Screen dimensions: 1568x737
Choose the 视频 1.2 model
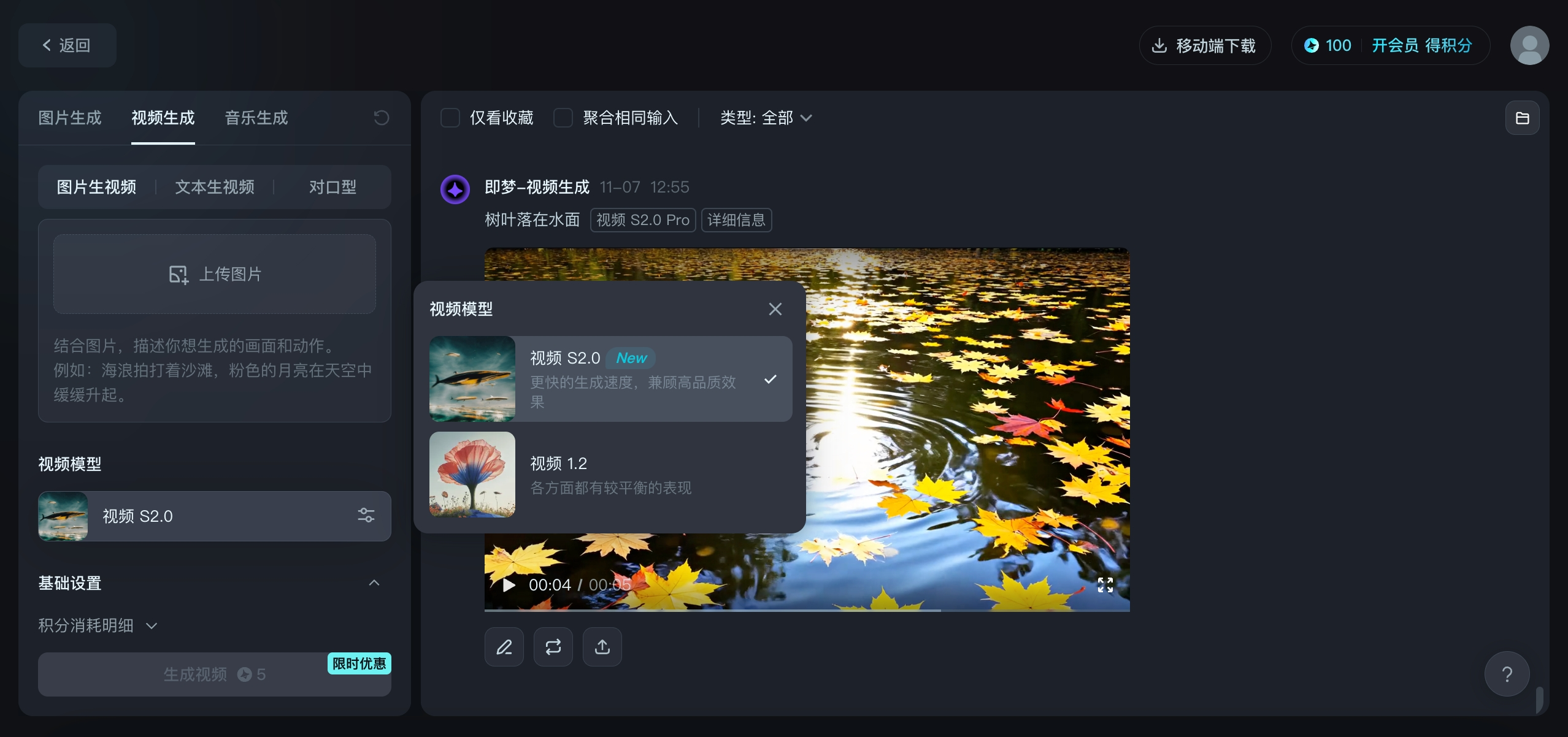pyautogui.click(x=610, y=475)
